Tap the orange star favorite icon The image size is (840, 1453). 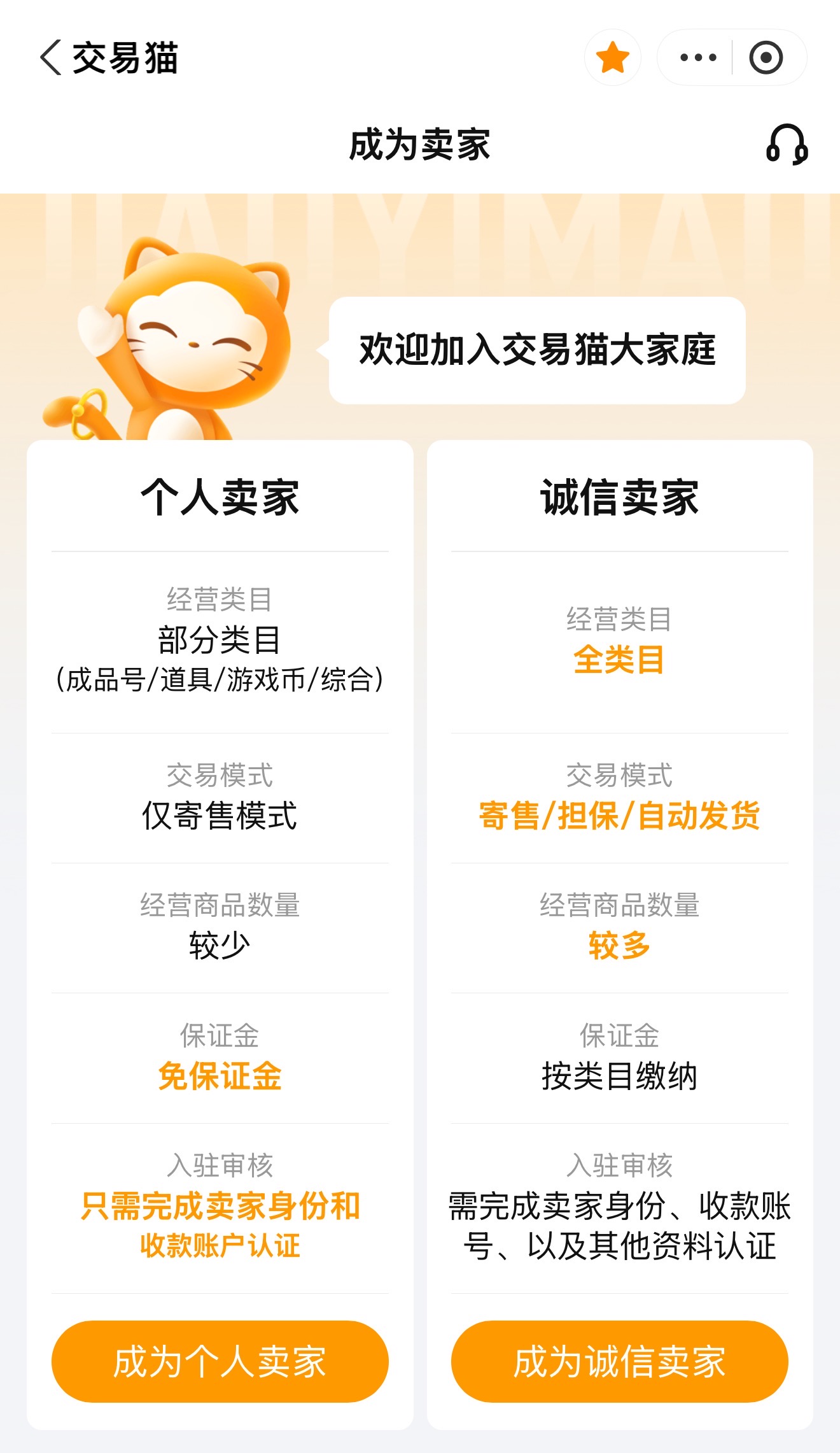(612, 57)
